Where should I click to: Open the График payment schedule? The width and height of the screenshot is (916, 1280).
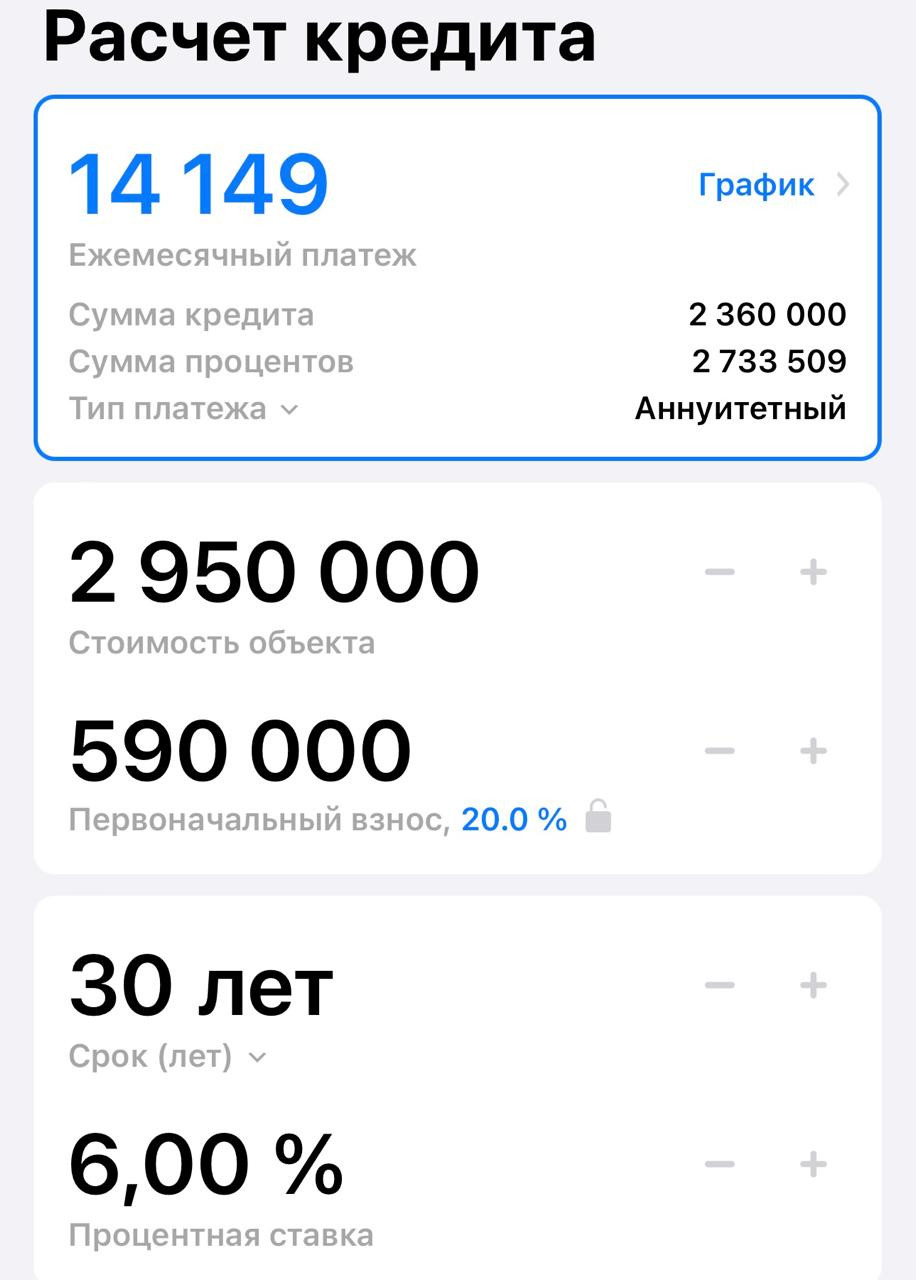coord(772,185)
